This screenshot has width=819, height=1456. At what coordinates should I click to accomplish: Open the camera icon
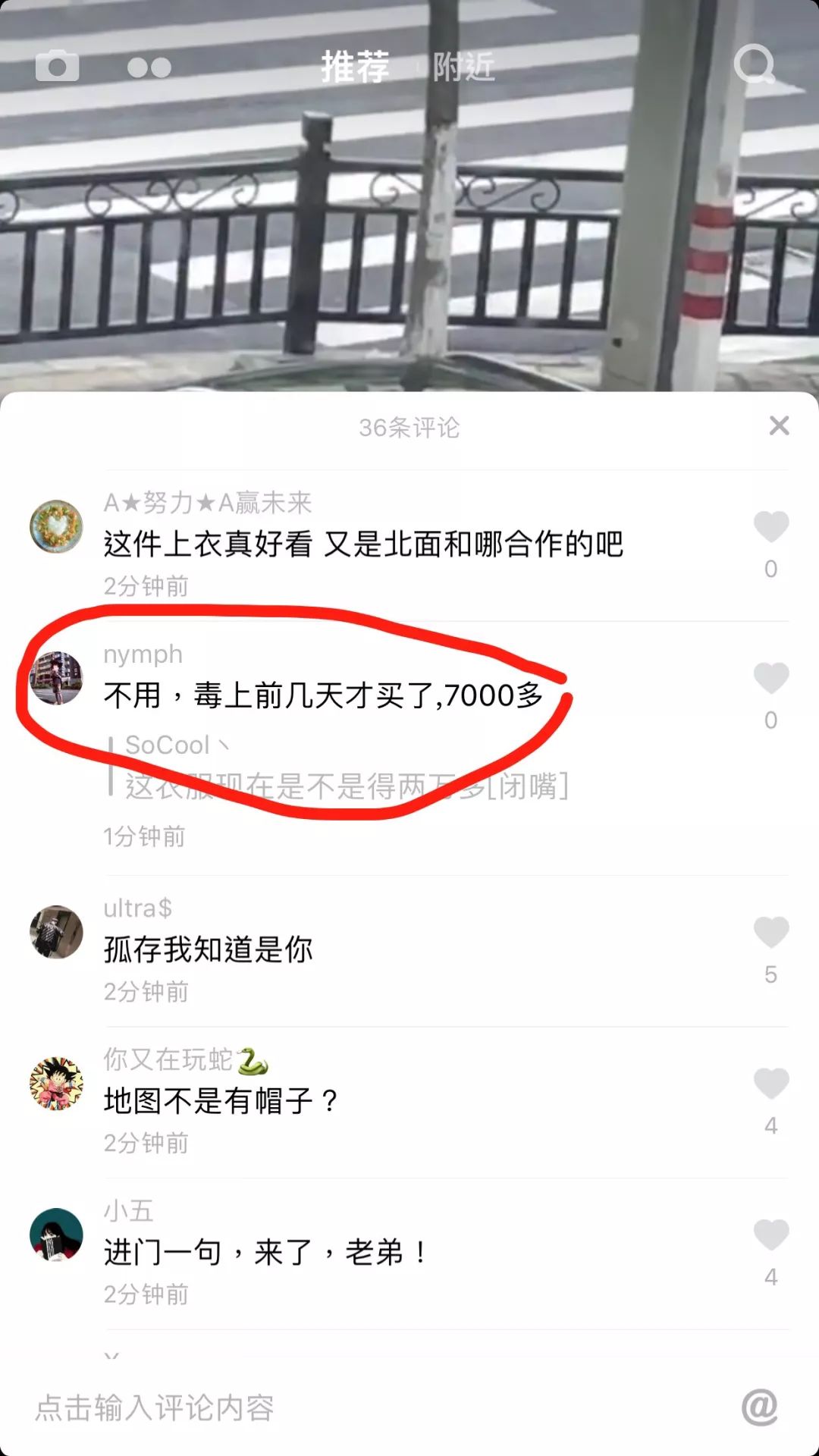coord(58,67)
